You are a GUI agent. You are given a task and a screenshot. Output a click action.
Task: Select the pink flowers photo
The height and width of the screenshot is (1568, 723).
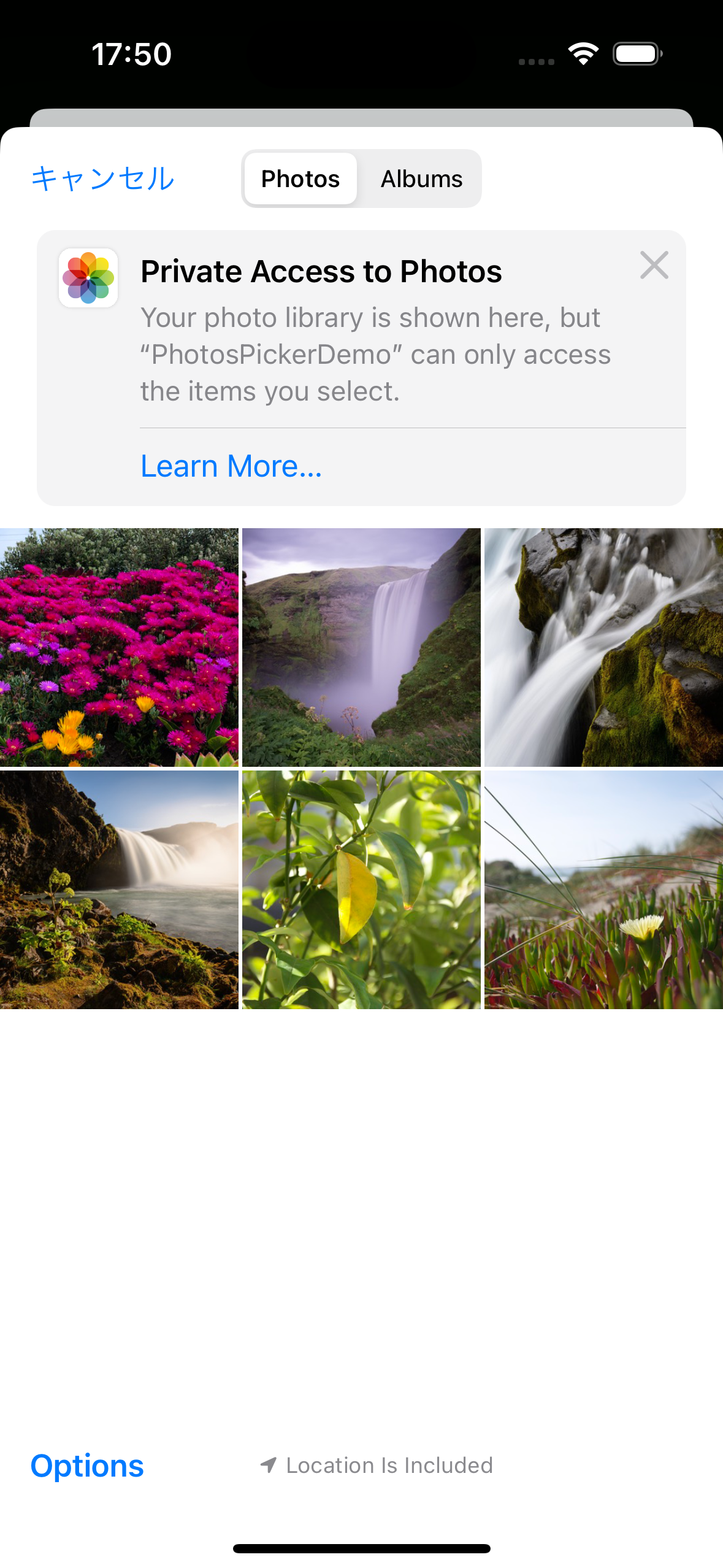[x=119, y=647]
